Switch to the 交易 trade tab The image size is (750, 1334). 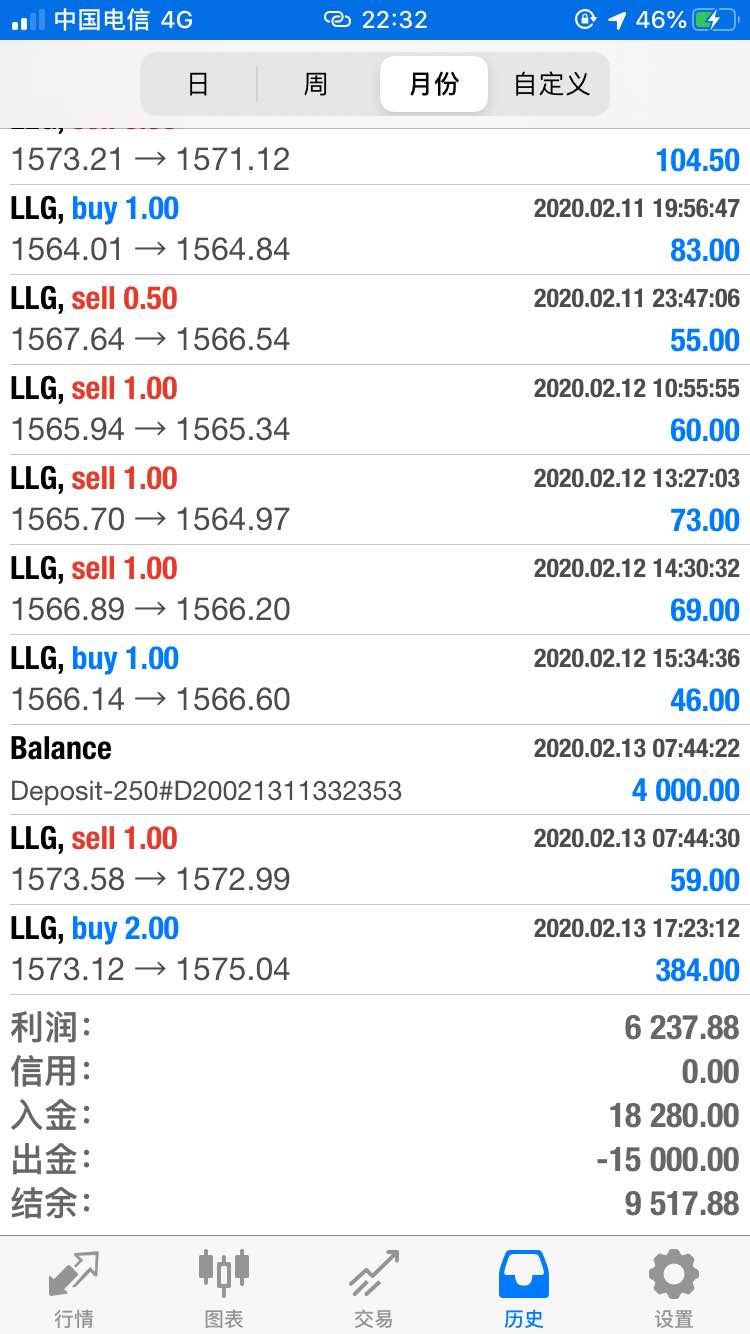point(374,1288)
